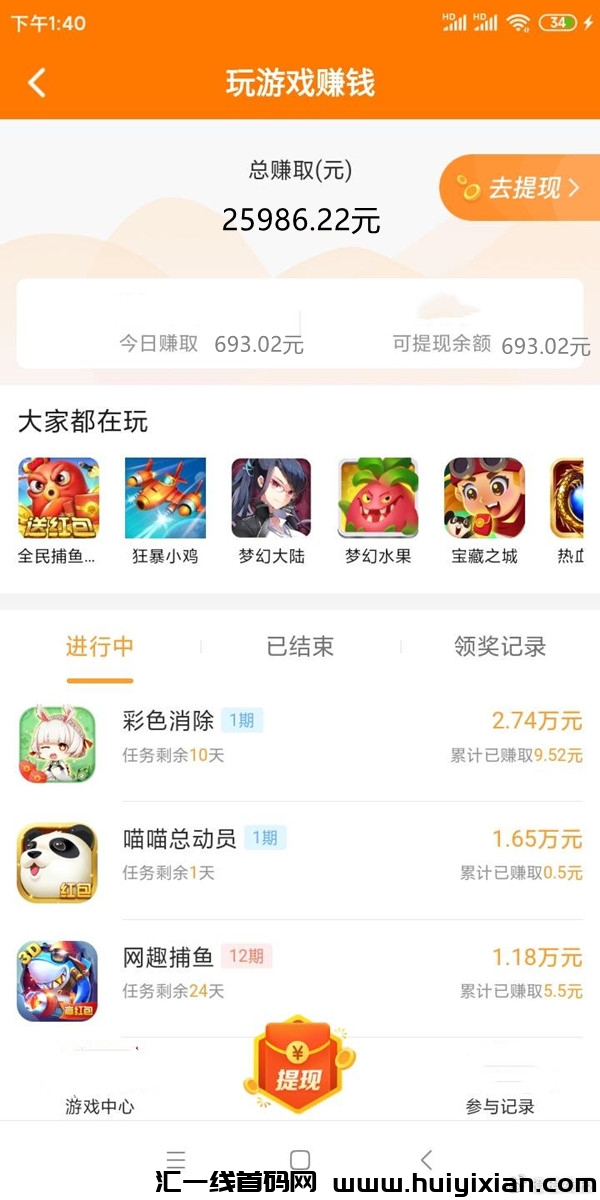Switch to the 领奖记录 tab

coord(500,647)
